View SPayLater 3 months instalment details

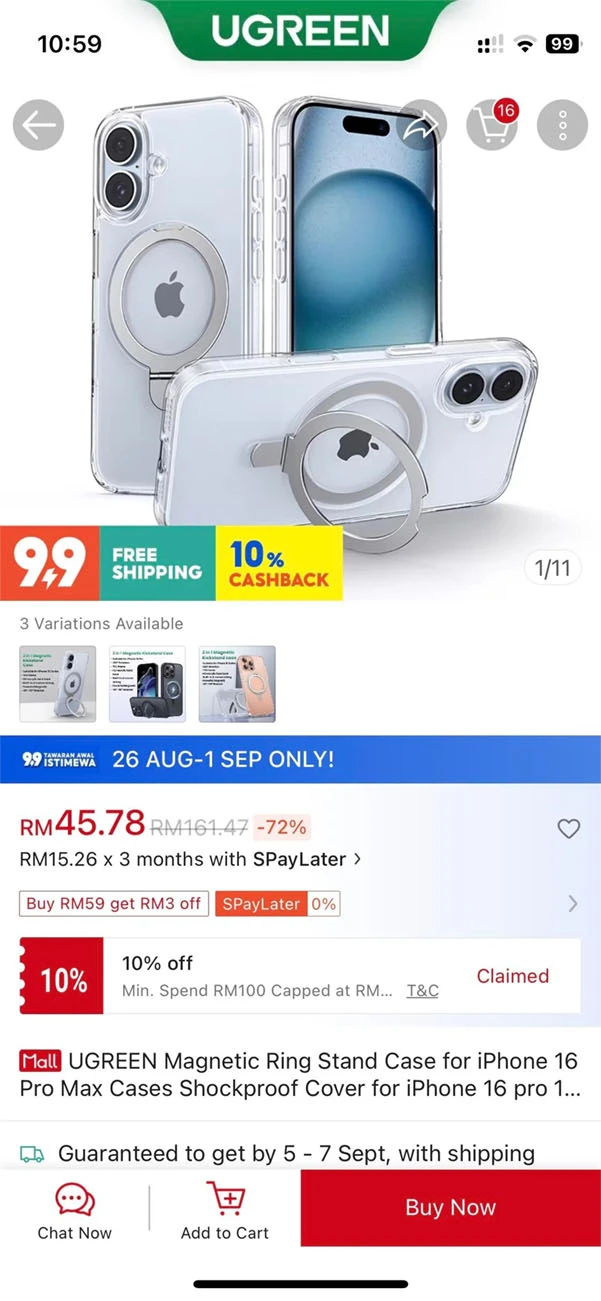[x=190, y=859]
